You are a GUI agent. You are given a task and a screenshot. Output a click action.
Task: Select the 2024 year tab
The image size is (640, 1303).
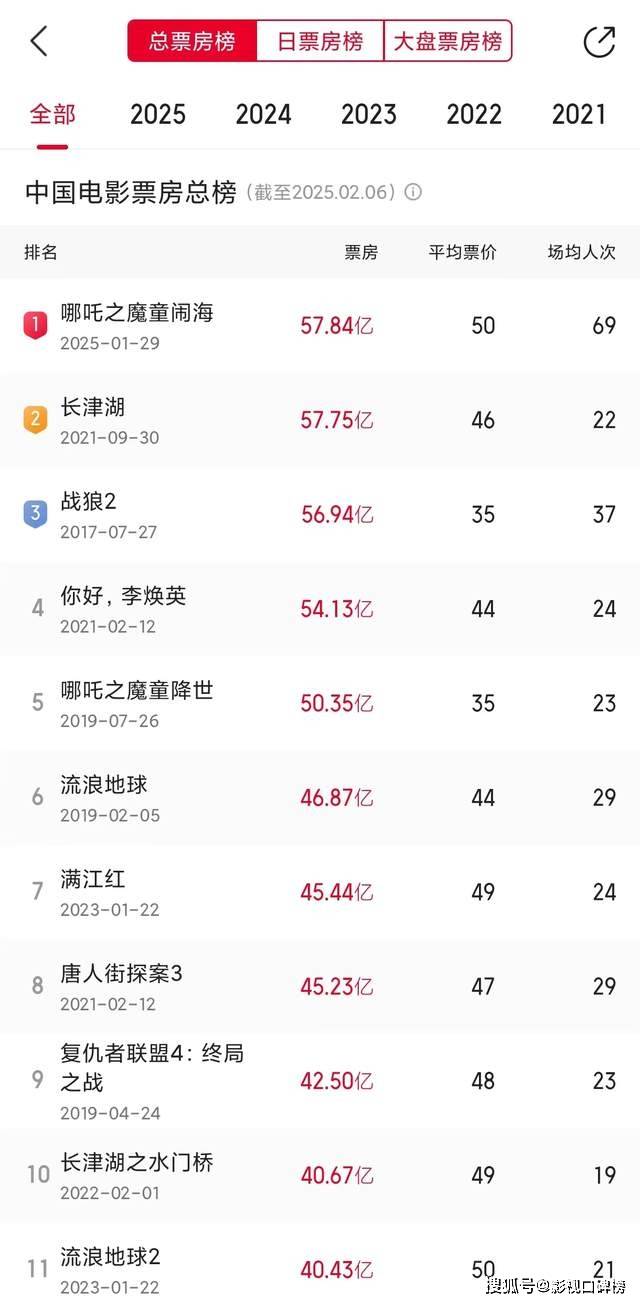tap(263, 114)
